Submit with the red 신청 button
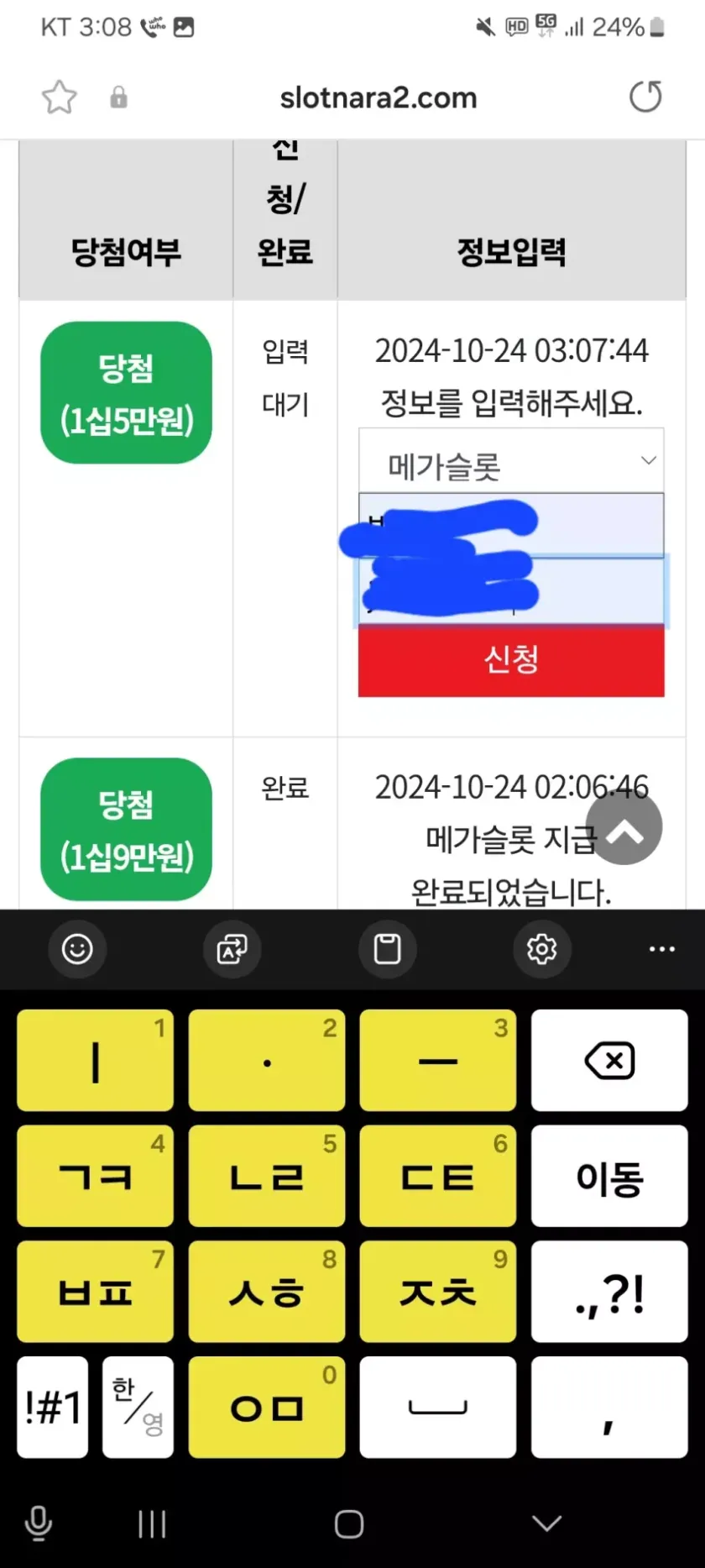This screenshot has width=705, height=1568. [511, 660]
